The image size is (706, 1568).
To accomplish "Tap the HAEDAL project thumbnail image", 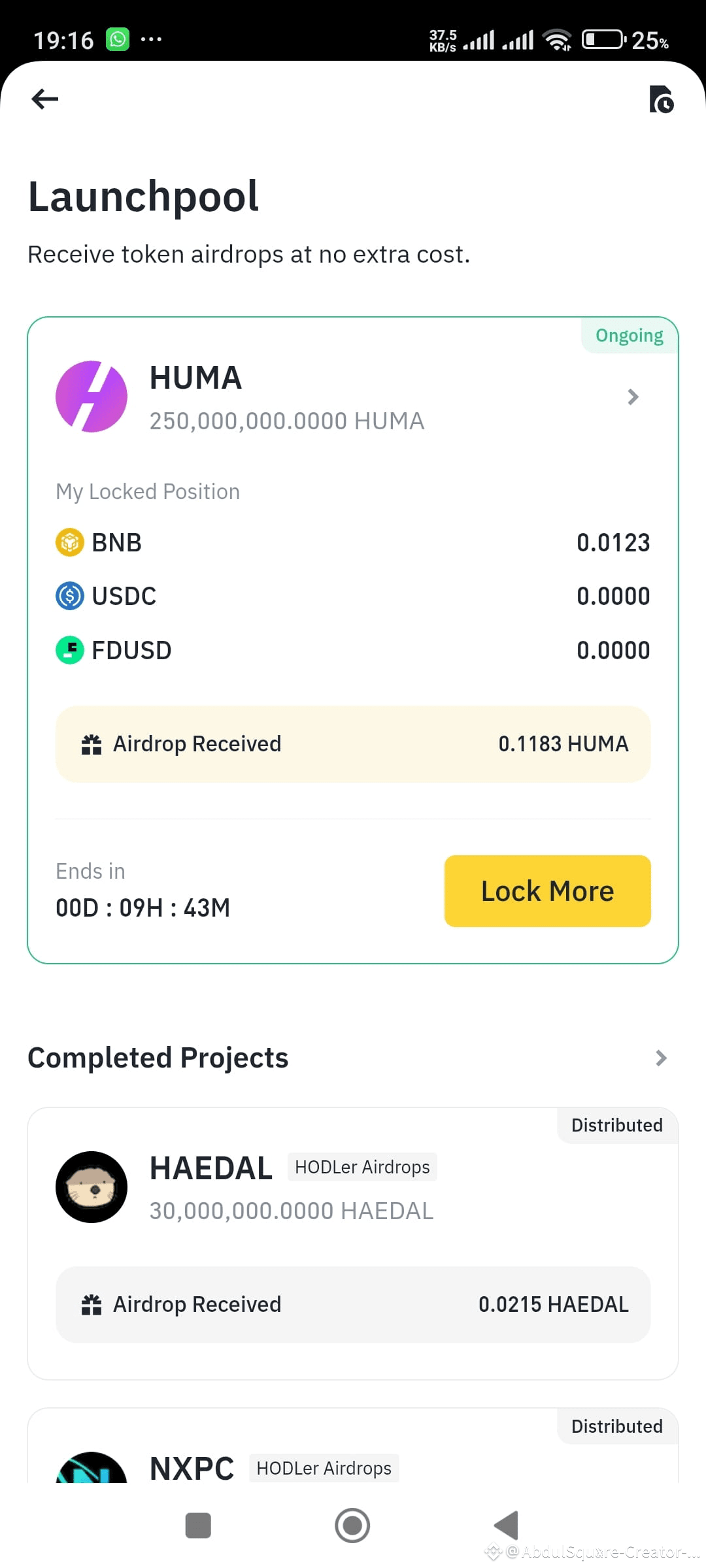I will click(x=92, y=1186).
